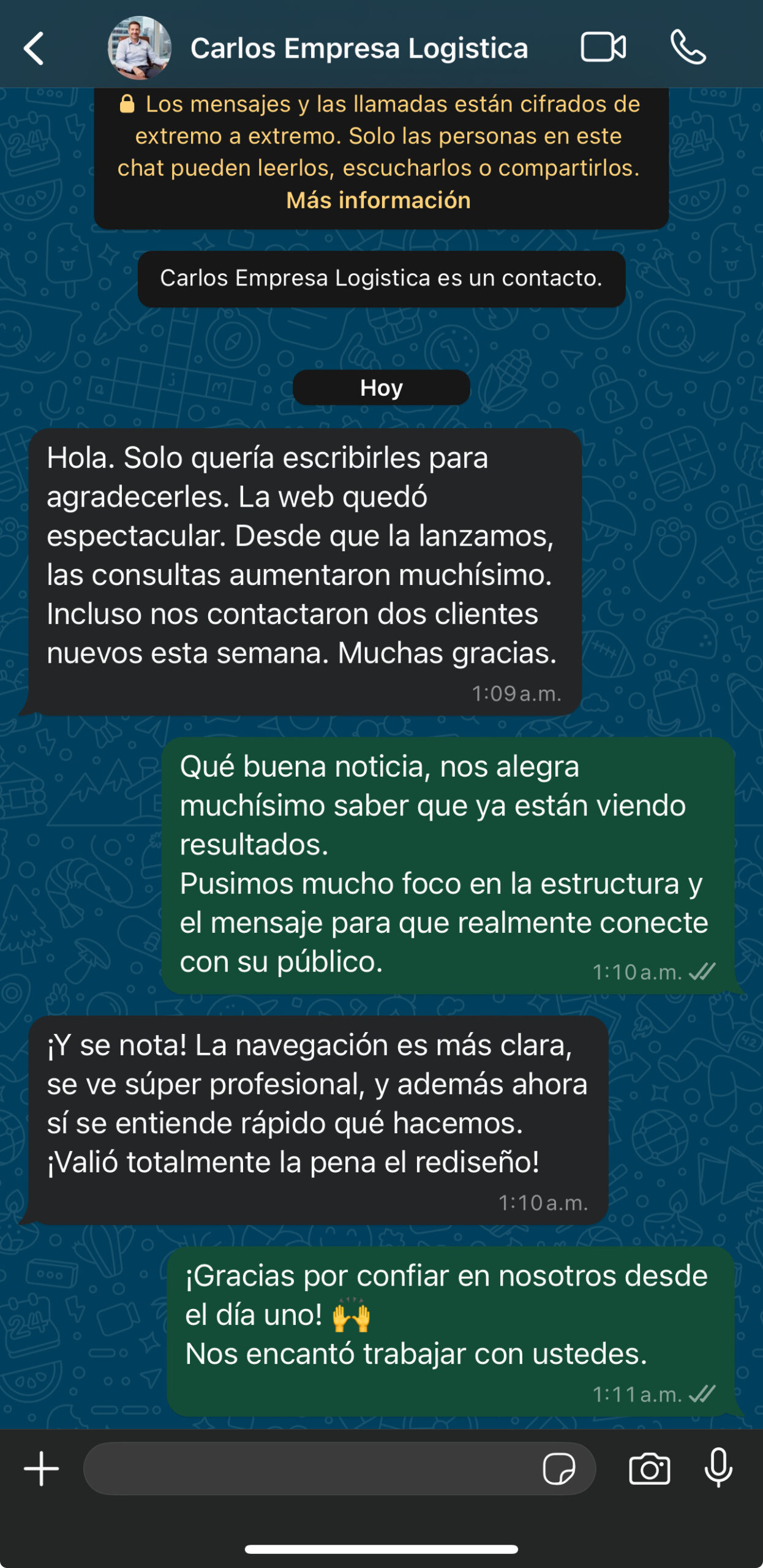Start a video call with Carlos

pyautogui.click(x=603, y=47)
